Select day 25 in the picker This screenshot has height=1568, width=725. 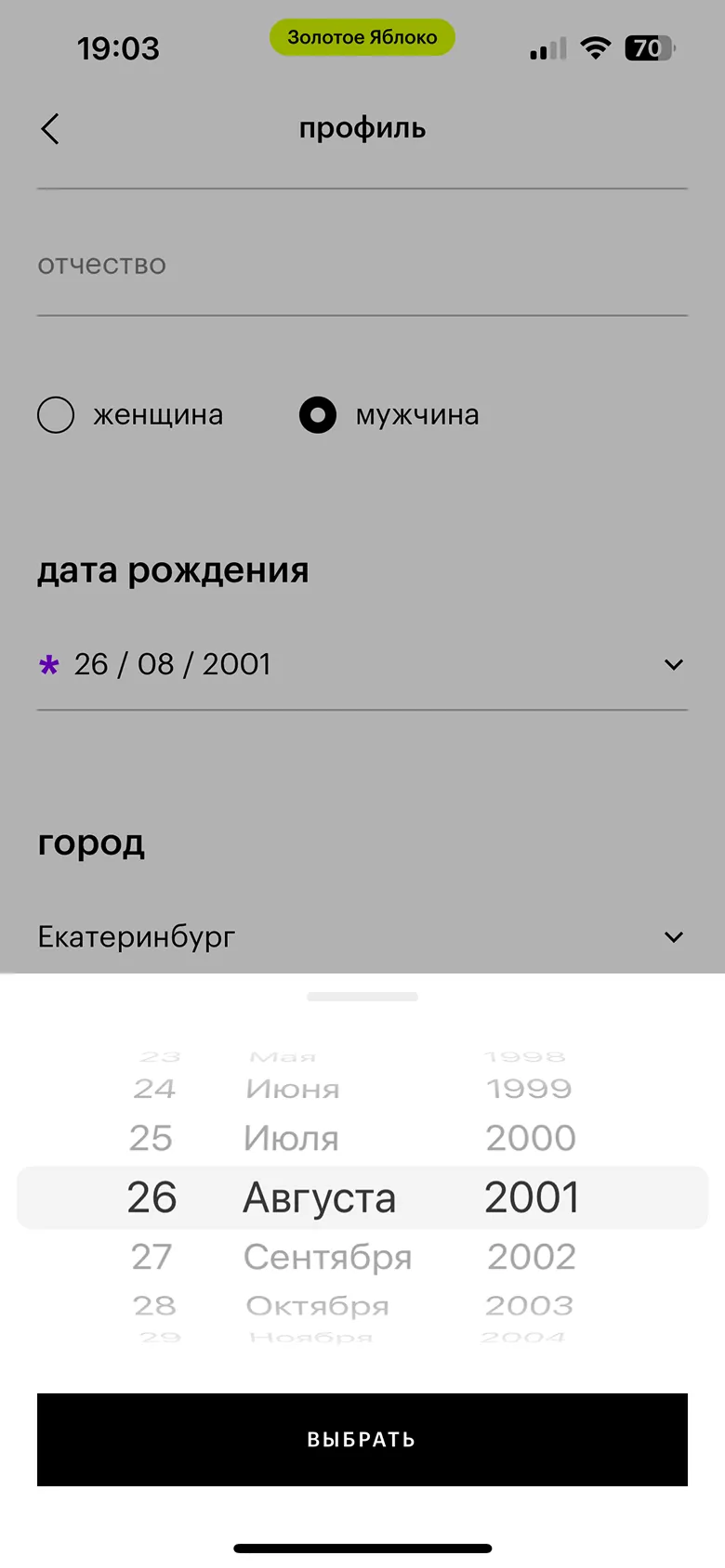(x=151, y=1138)
